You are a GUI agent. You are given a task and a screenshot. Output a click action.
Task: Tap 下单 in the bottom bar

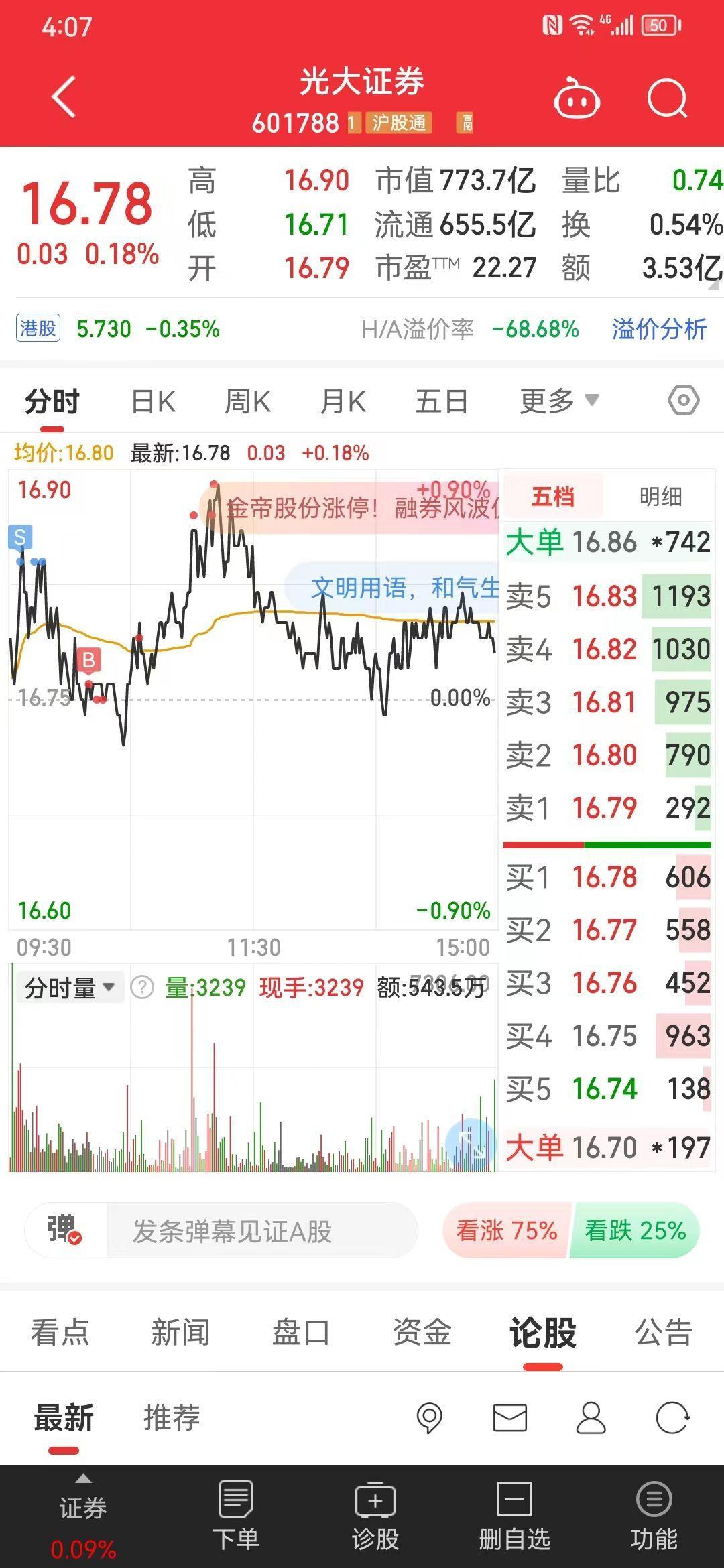[x=236, y=1516]
